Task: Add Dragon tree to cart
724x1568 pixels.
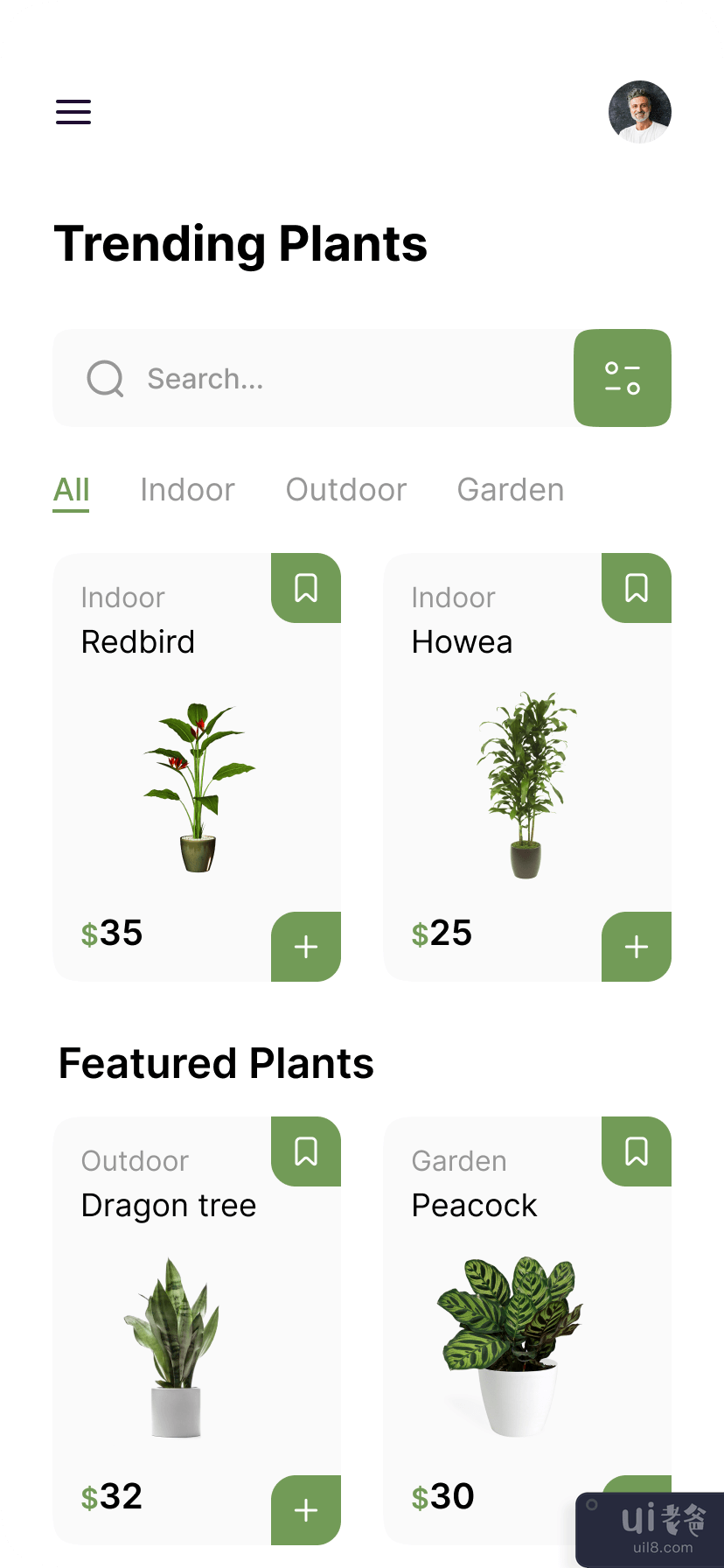Action: tap(306, 1510)
